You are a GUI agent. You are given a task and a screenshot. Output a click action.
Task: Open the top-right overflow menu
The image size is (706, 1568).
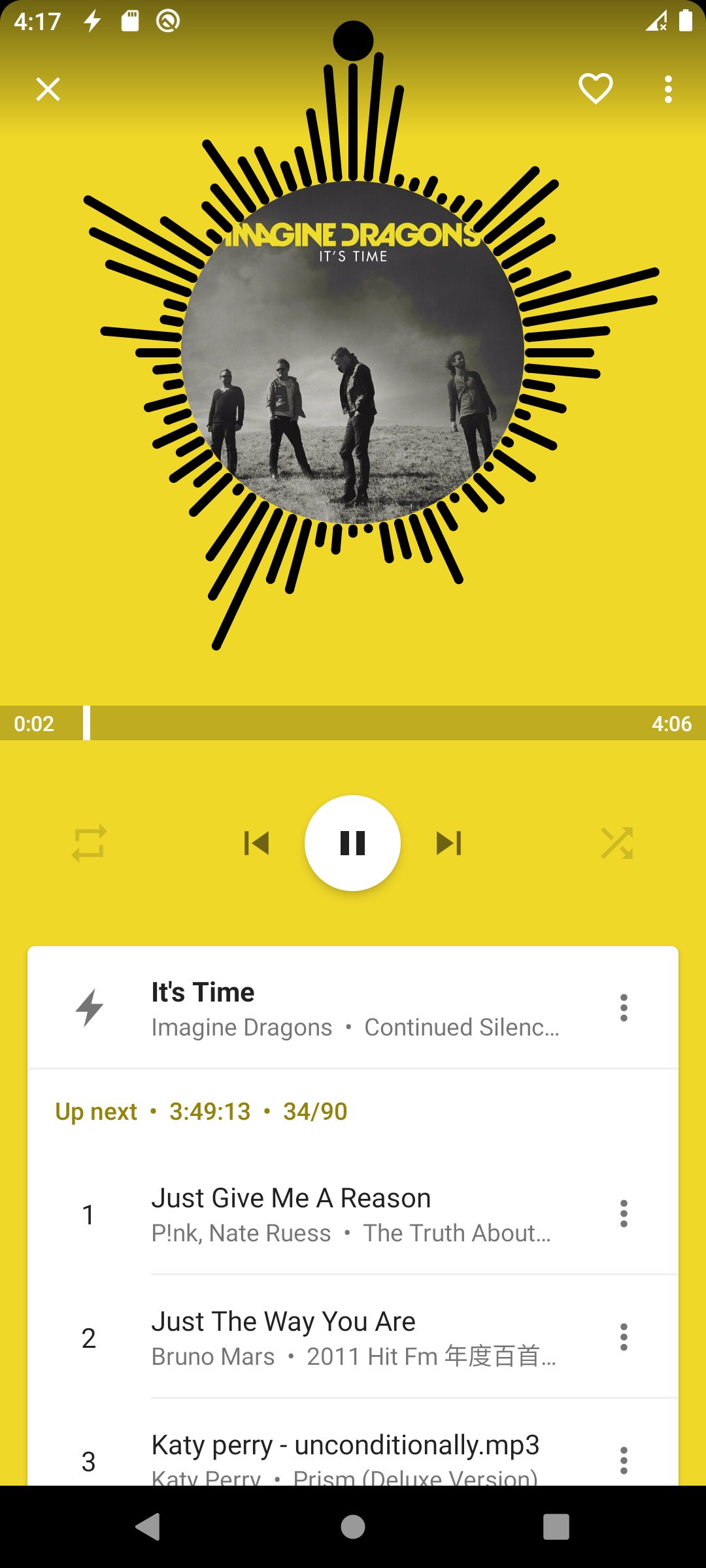[667, 90]
